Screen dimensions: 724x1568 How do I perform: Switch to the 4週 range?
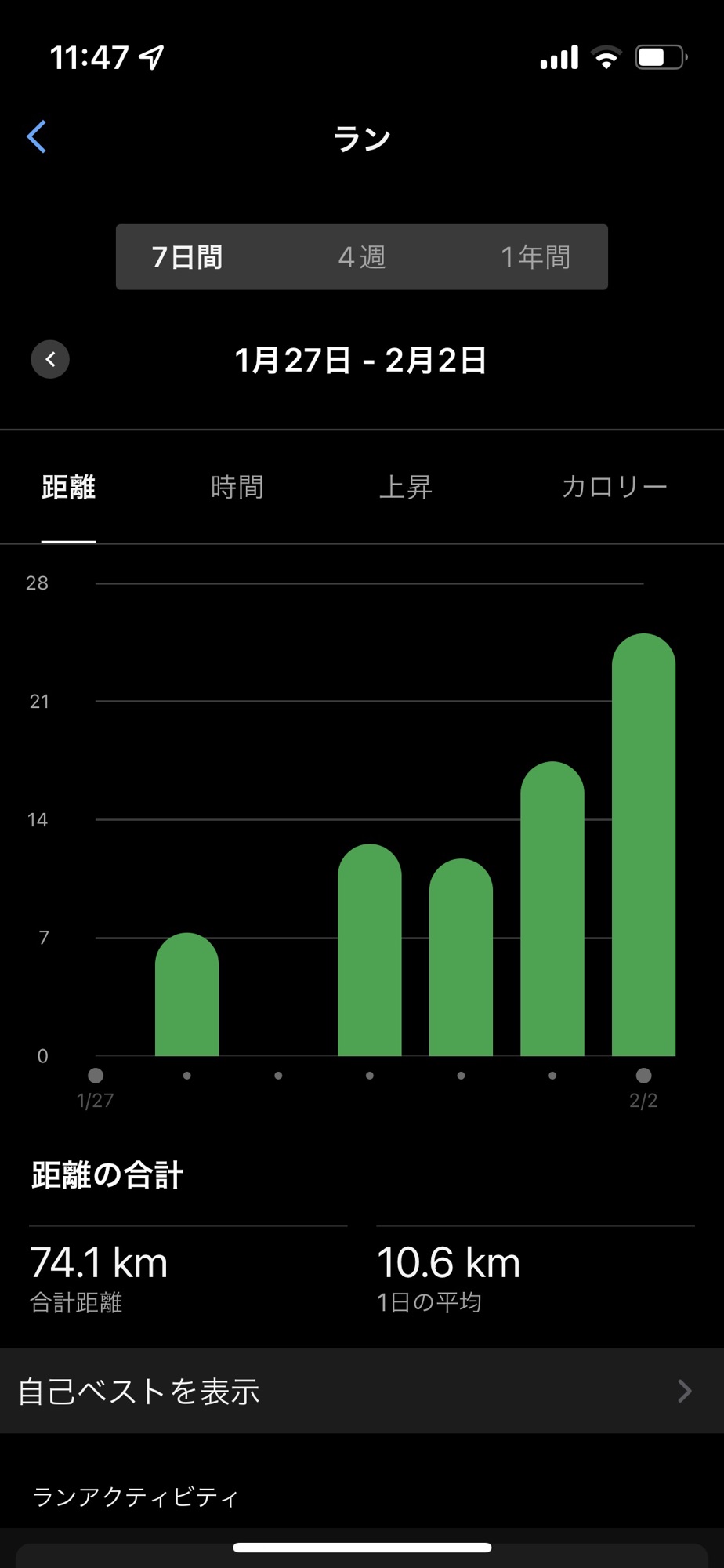click(x=362, y=257)
